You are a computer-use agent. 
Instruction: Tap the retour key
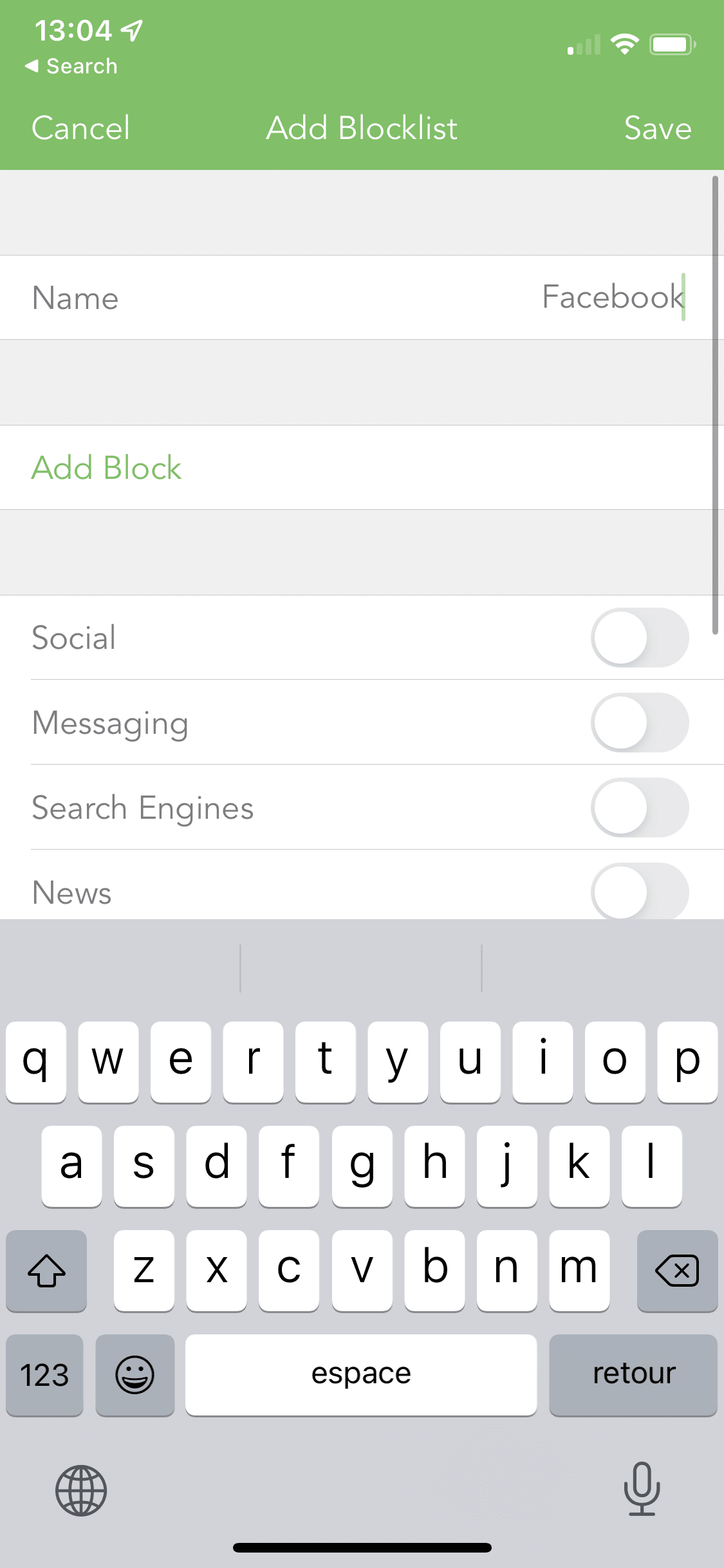(x=633, y=1375)
